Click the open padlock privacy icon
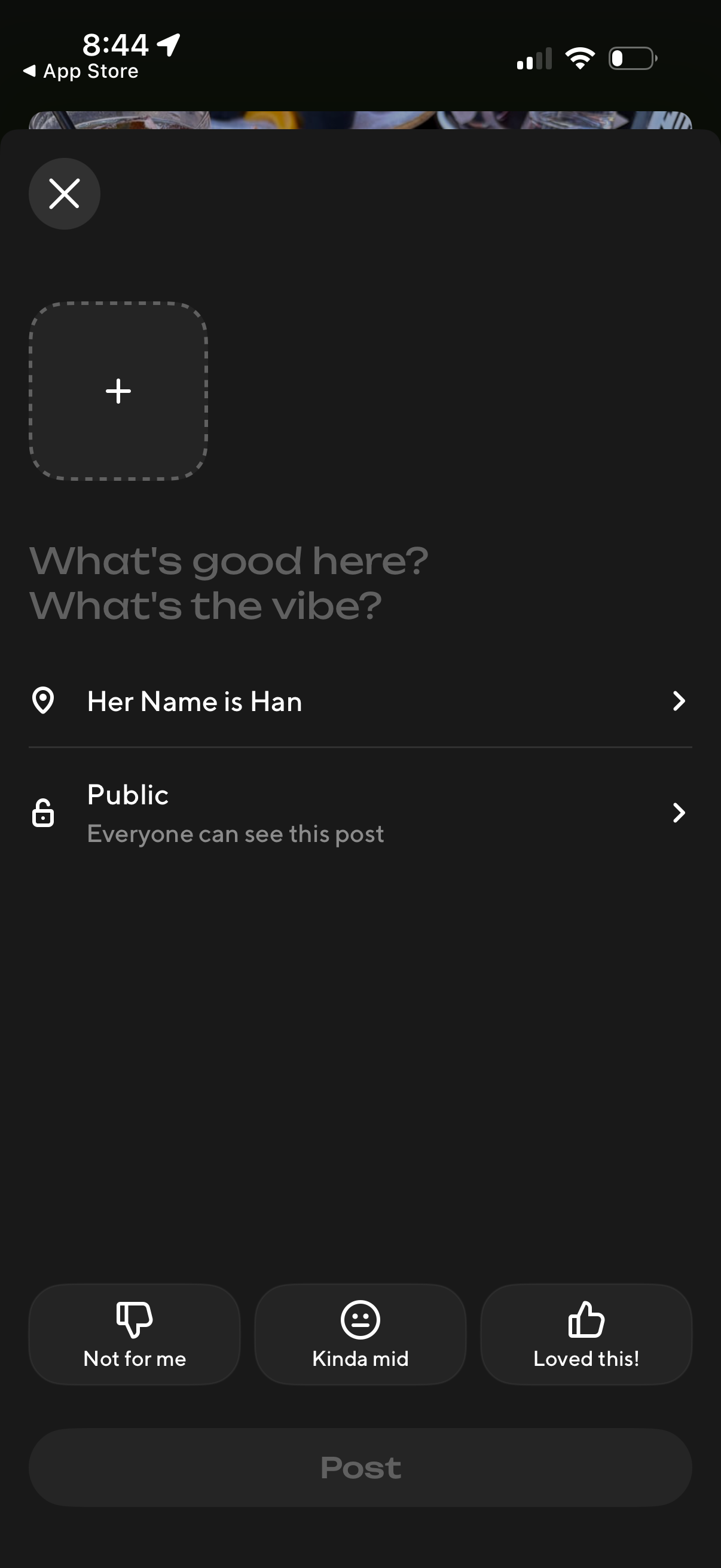Viewport: 721px width, 1568px height. (x=42, y=812)
